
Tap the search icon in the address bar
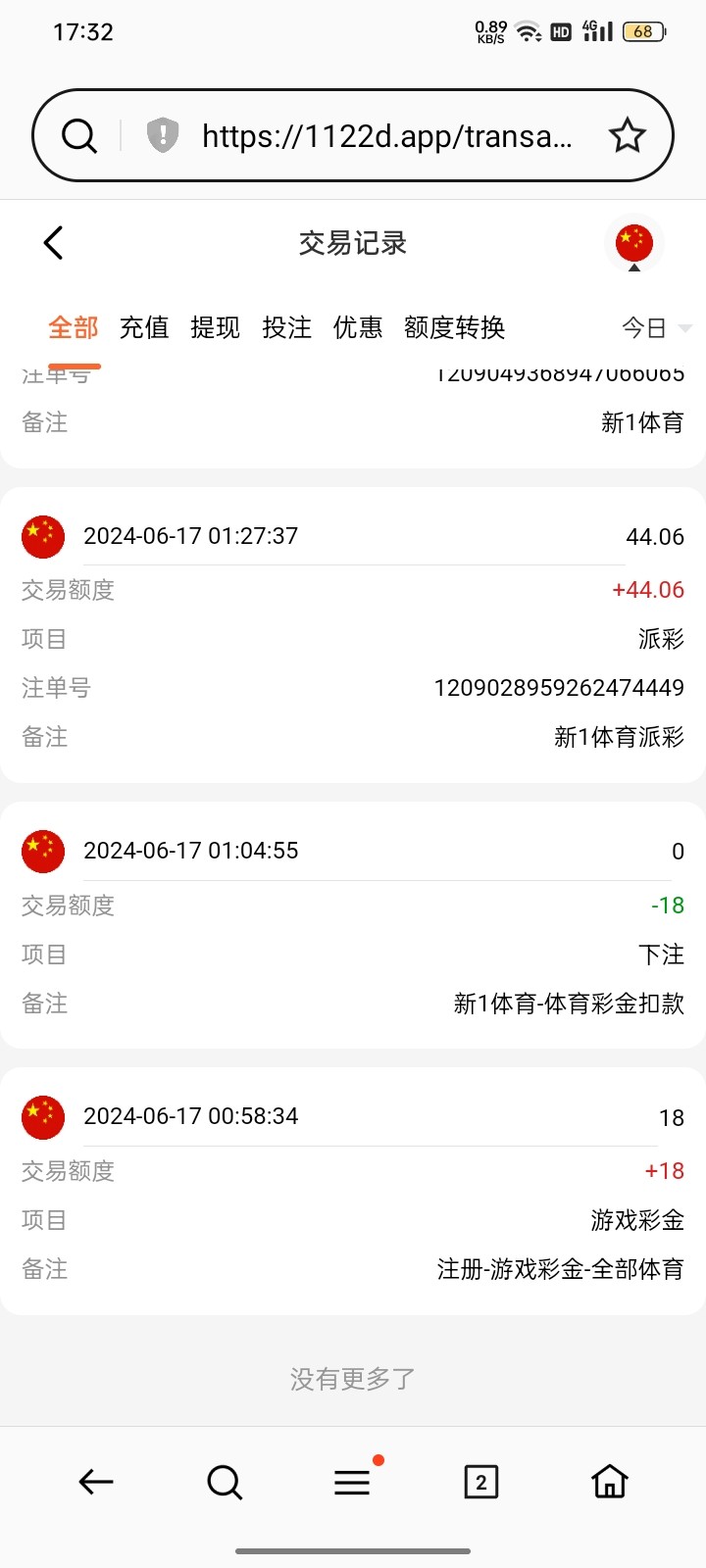tap(79, 135)
